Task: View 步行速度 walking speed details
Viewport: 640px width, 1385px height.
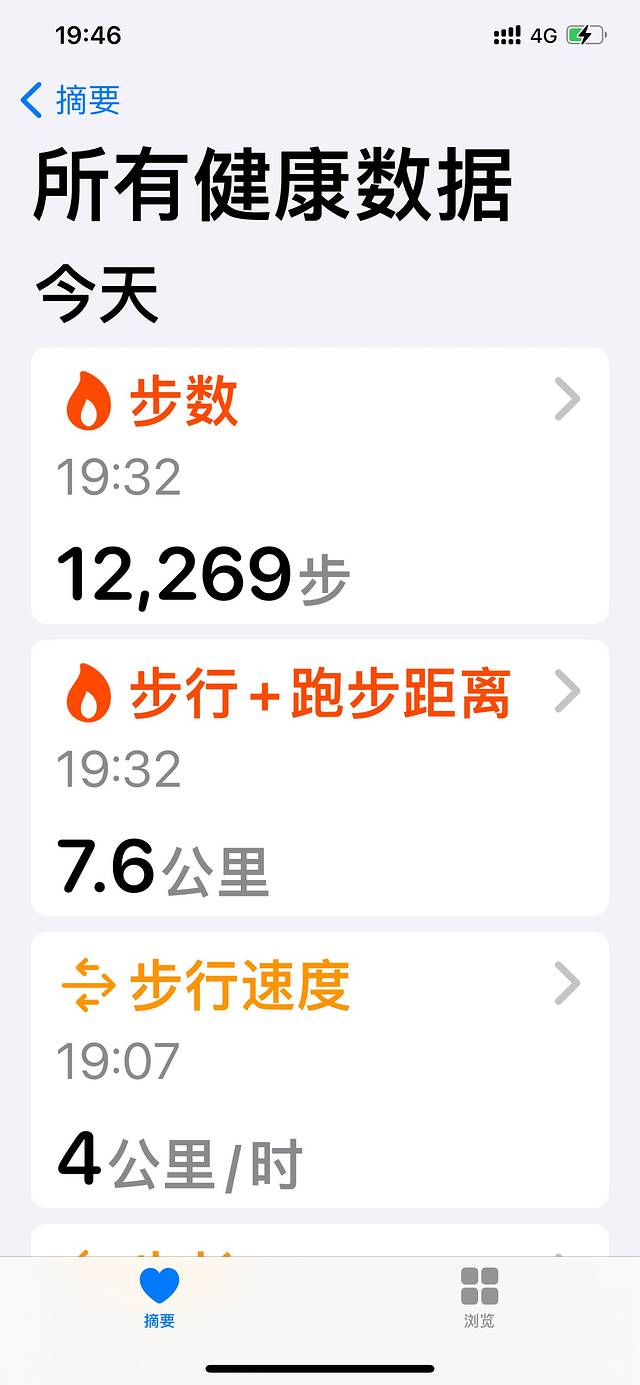Action: pos(320,1069)
